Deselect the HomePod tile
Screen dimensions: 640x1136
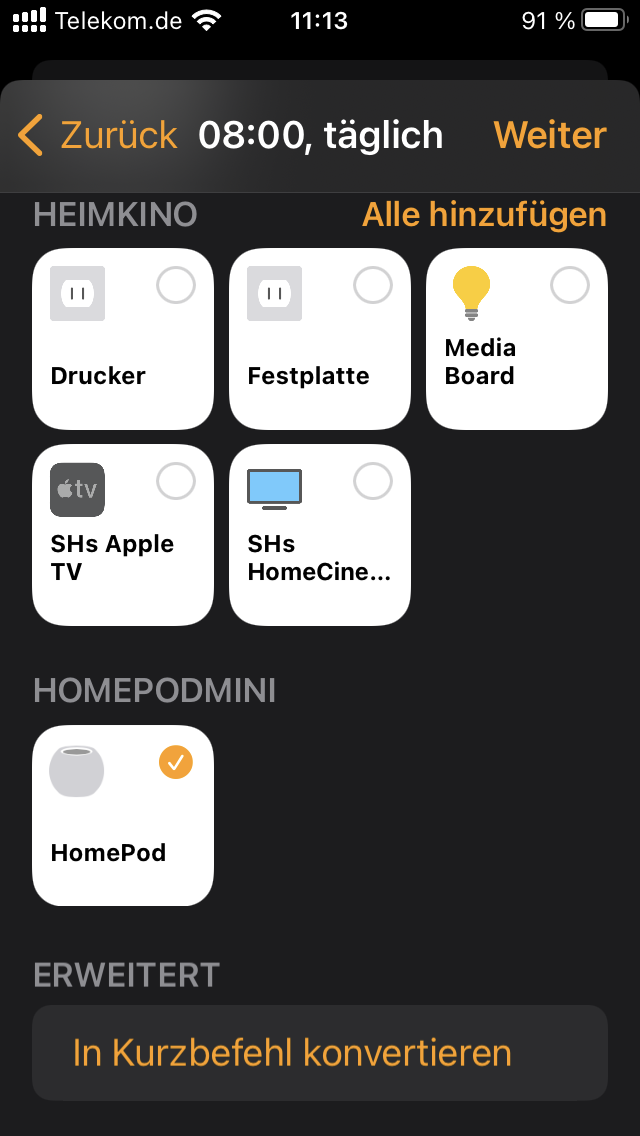coord(123,815)
